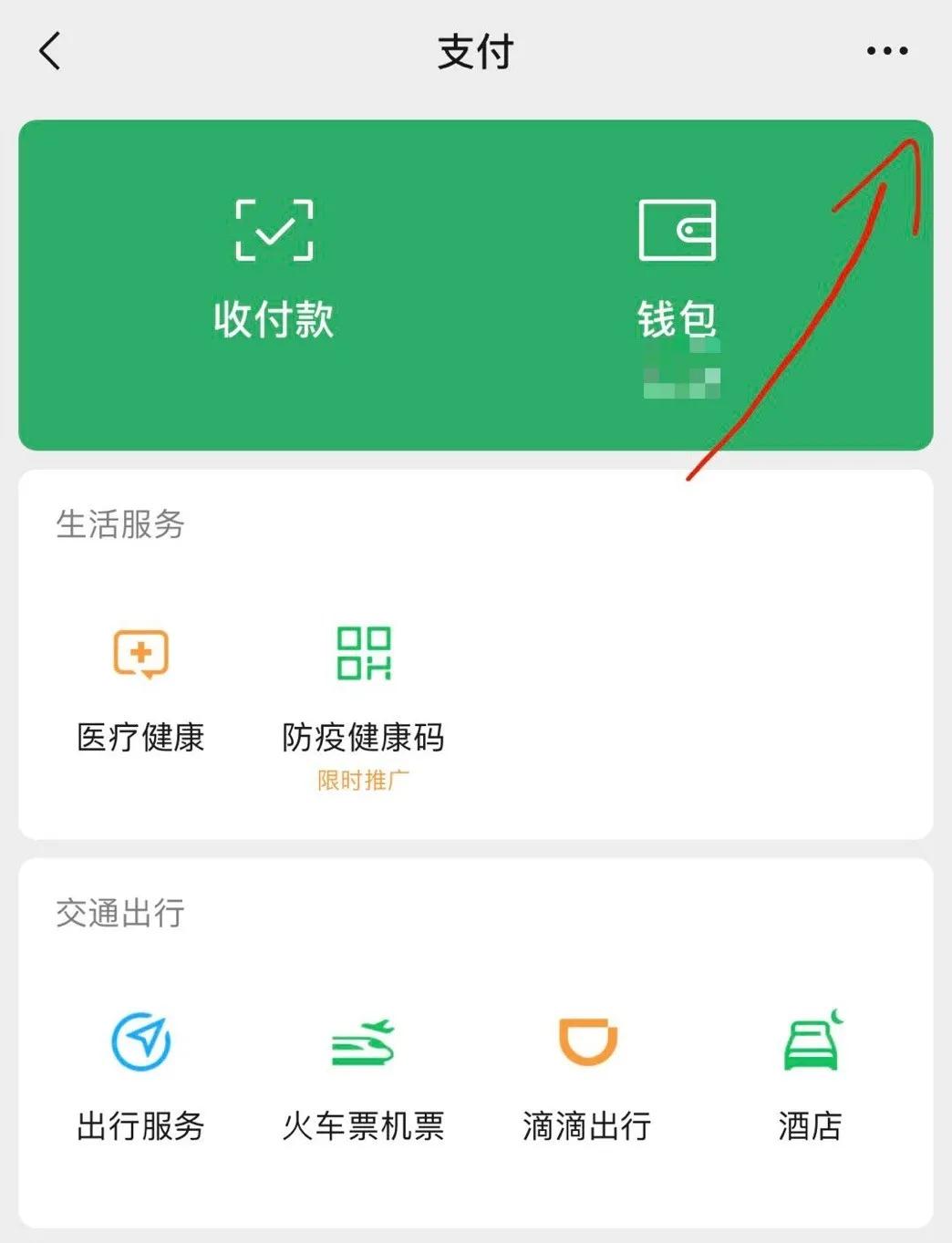Open the 火车票机票 train ticket icon
Image resolution: width=952 pixels, height=1243 pixels.
[362, 1040]
